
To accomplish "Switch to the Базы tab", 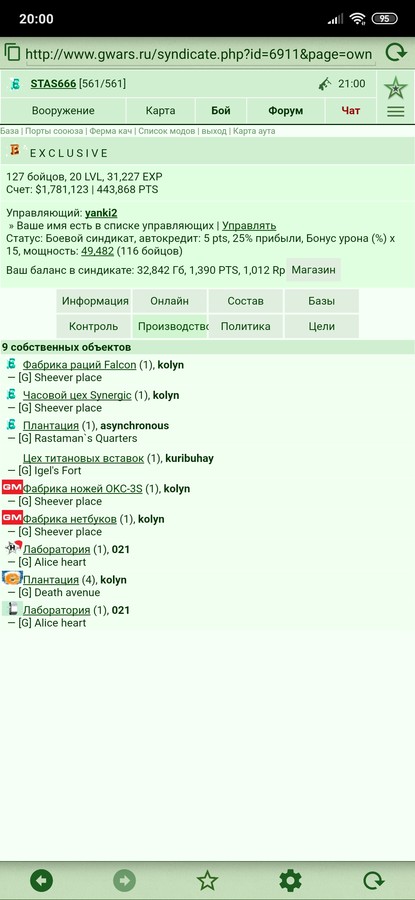I will click(x=321, y=301).
